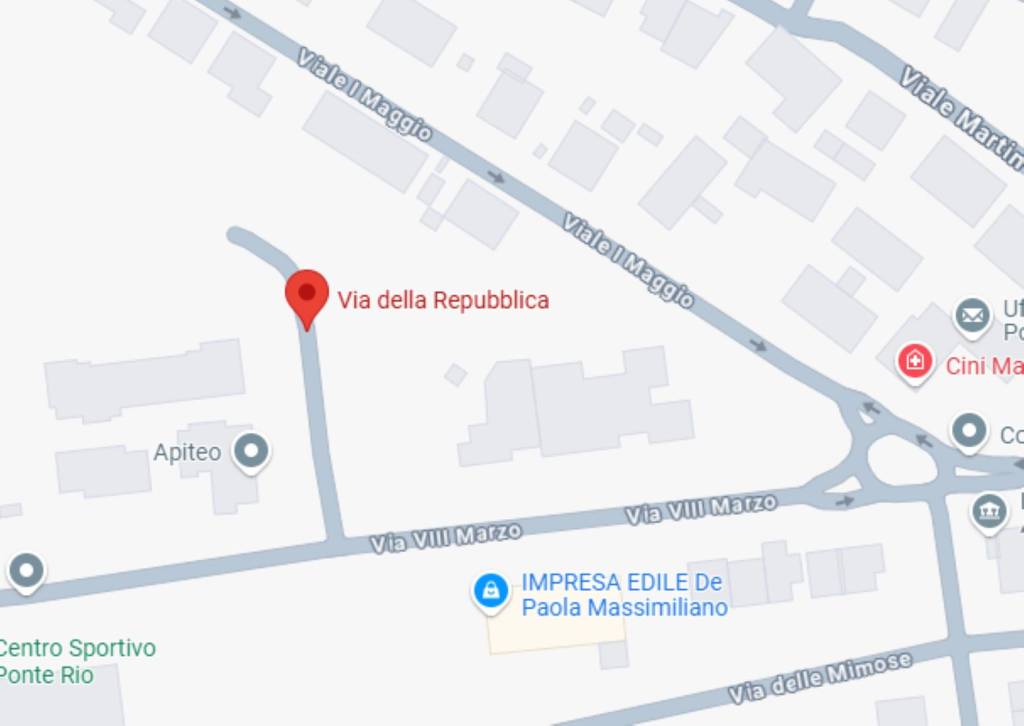Tap the post office envelope marker

[x=972, y=317]
